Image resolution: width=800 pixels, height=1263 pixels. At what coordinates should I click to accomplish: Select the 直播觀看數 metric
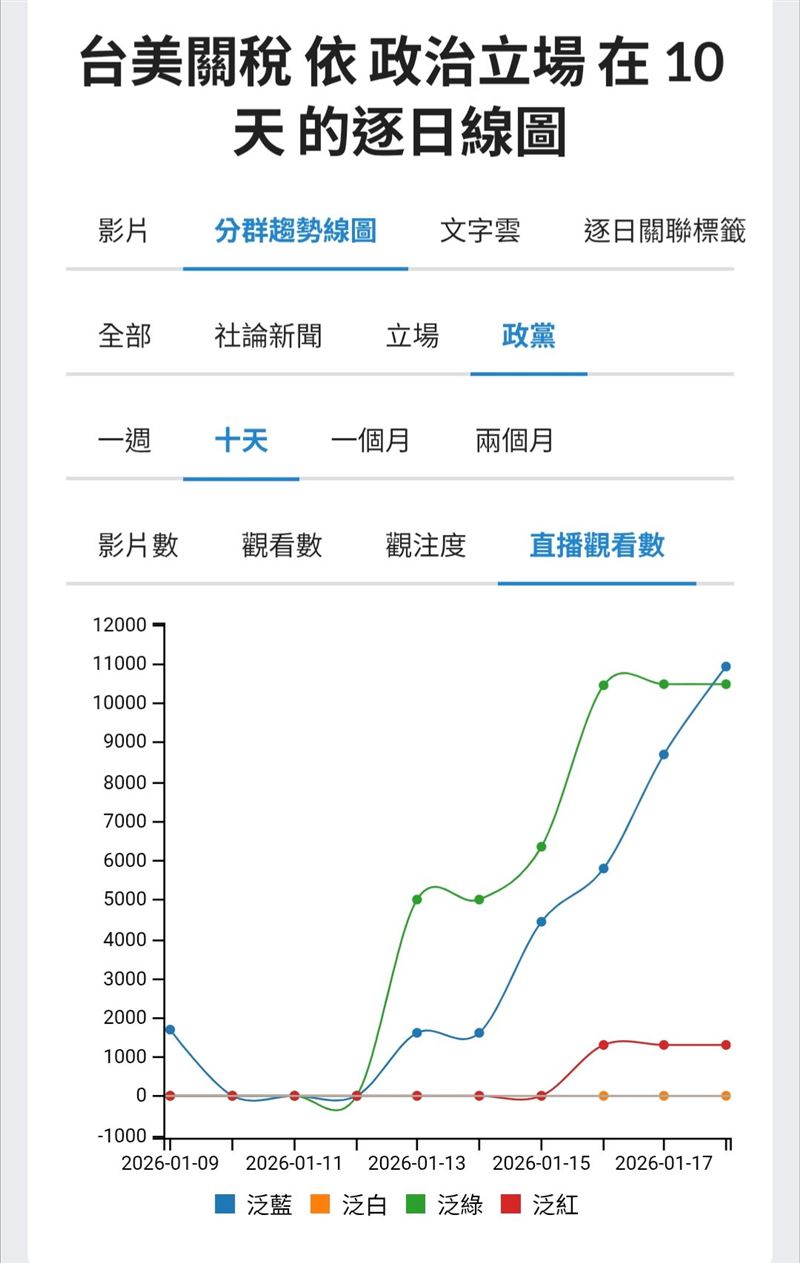point(596,547)
